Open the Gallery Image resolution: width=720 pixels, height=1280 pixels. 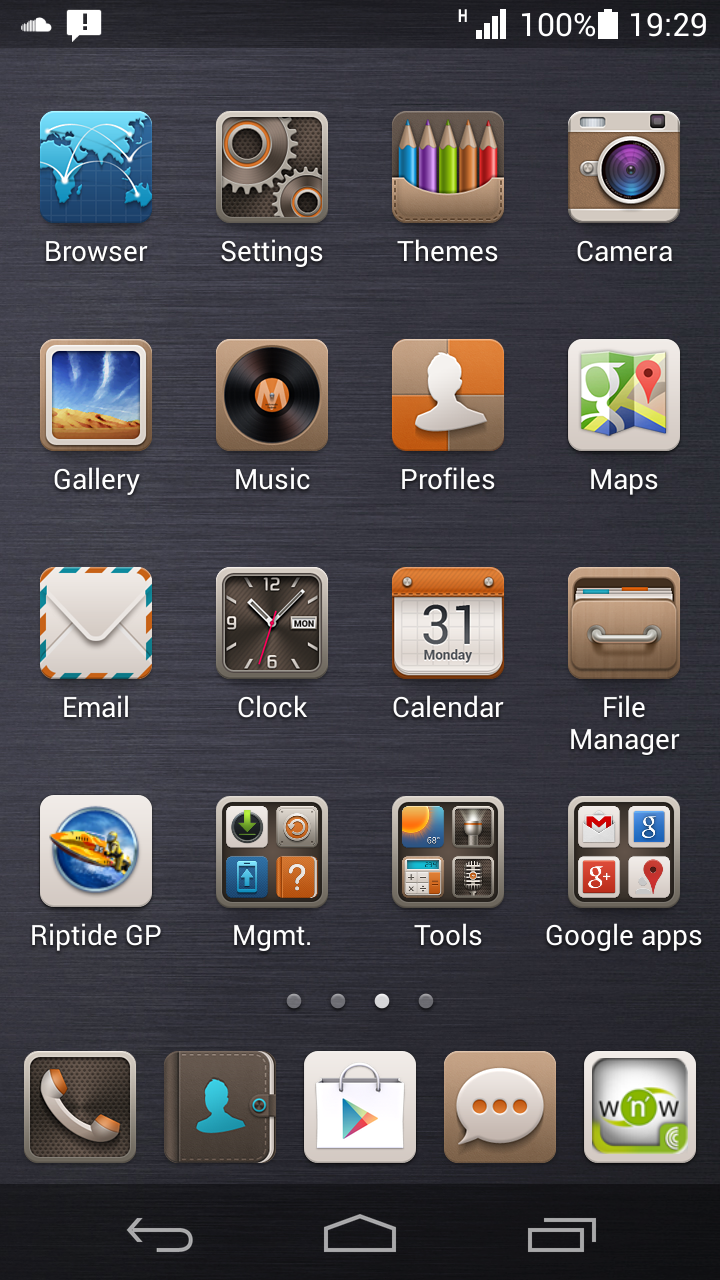point(96,395)
